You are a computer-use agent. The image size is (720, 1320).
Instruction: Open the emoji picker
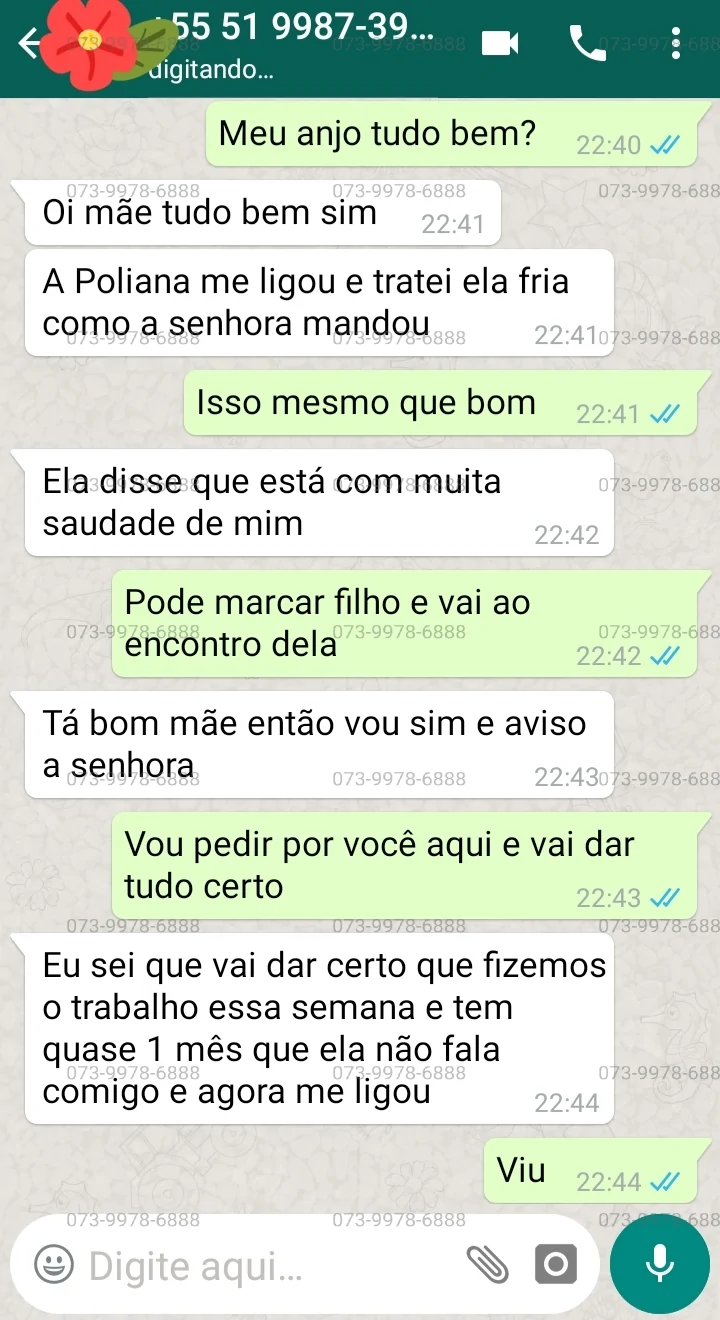(53, 1265)
